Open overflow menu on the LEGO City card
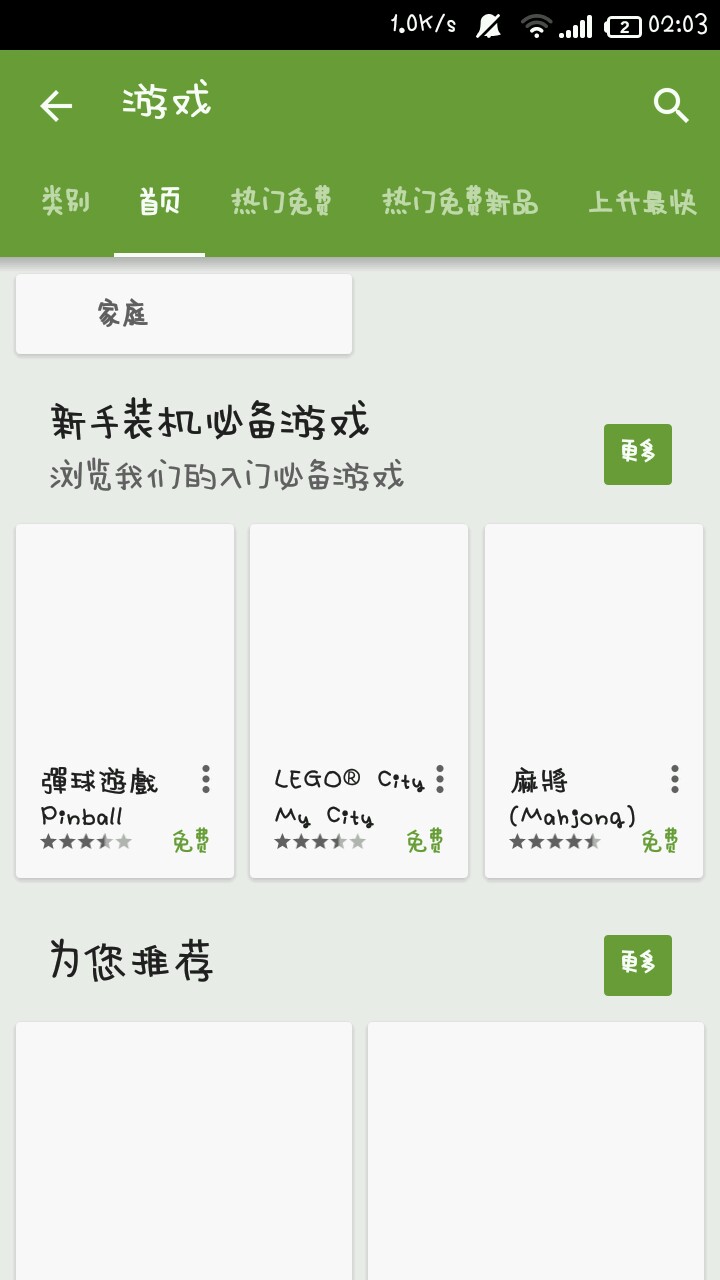Screen dimensions: 720x1280 [x=440, y=779]
